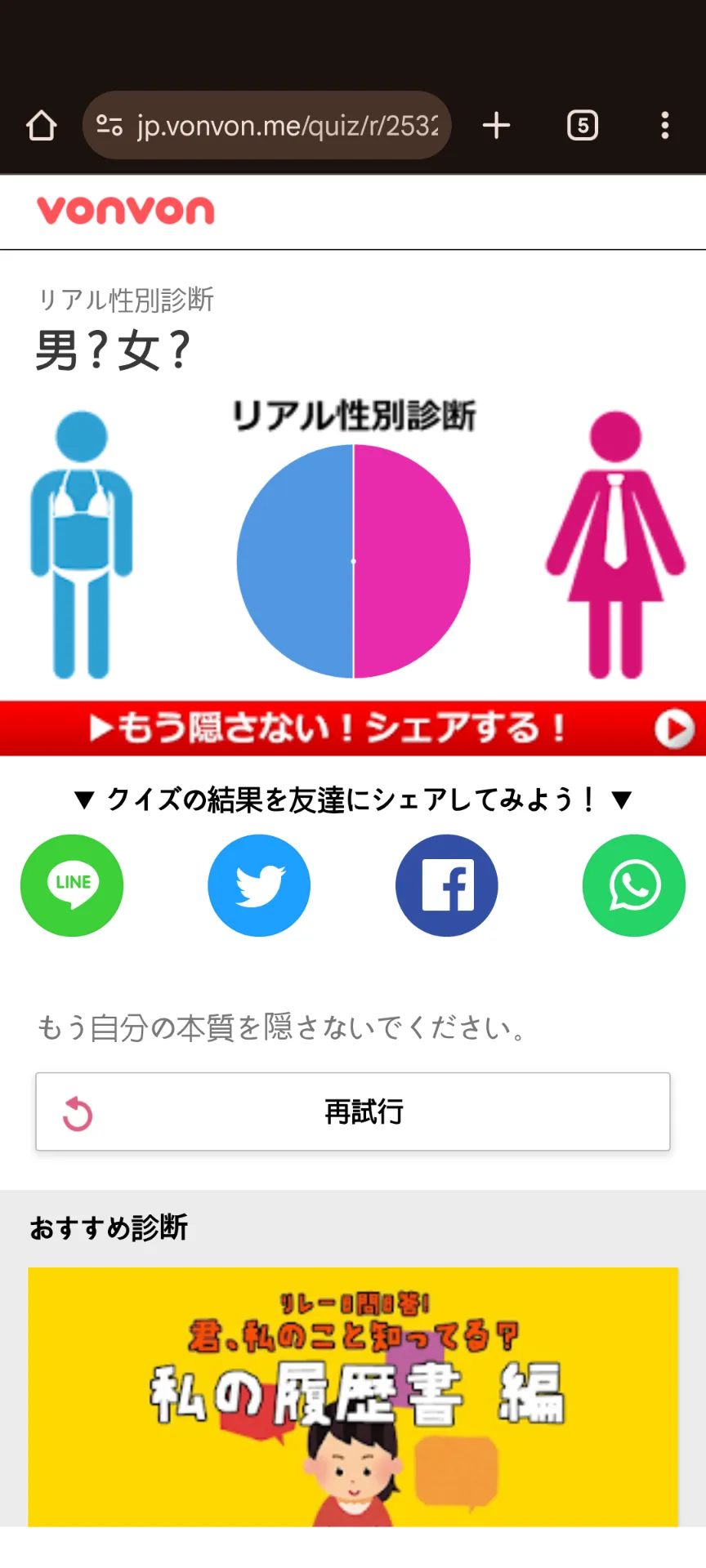
Task: Tap the red シェアする share banner
Action: (353, 728)
